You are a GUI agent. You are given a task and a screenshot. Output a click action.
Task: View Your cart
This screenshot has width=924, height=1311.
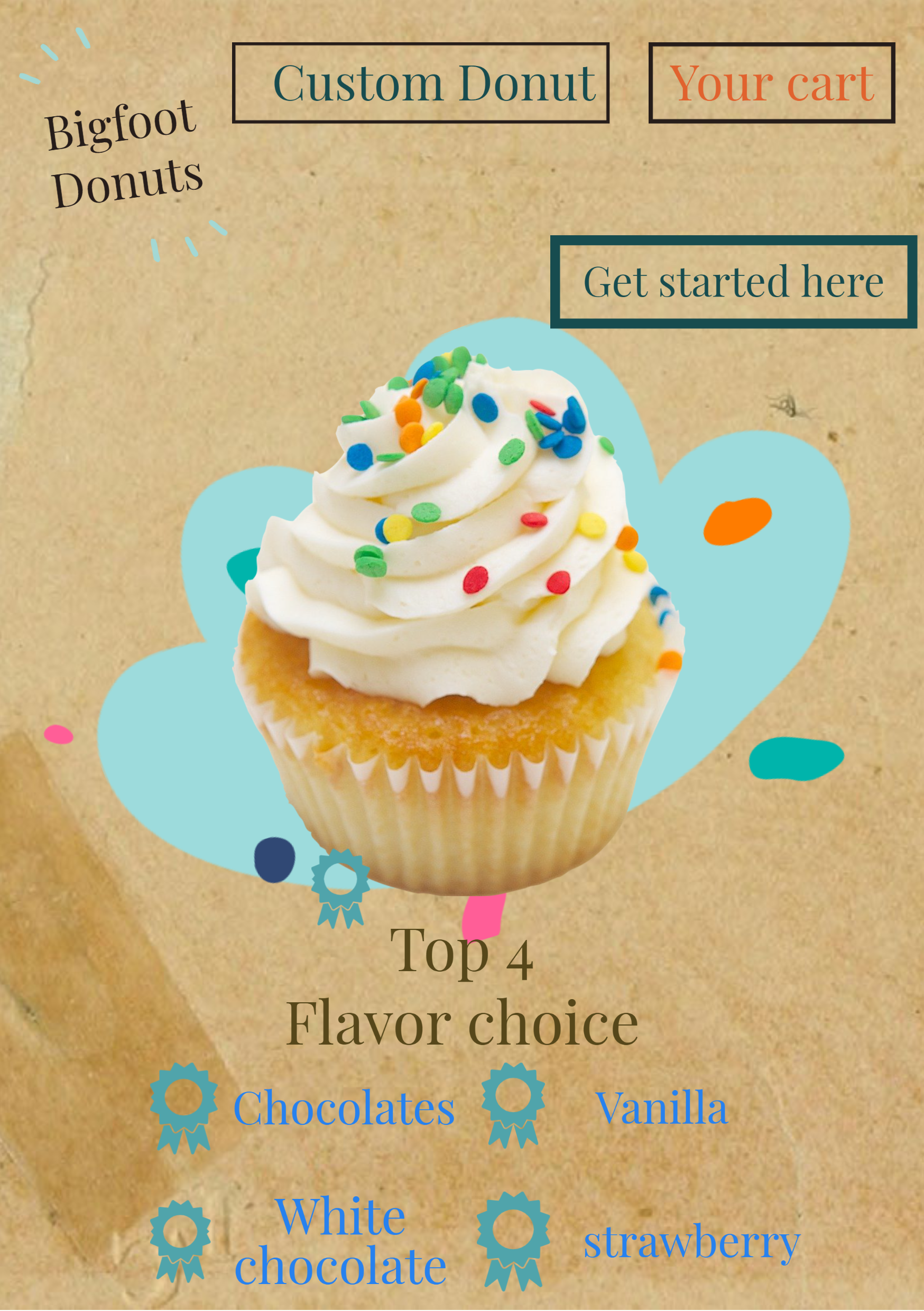click(771, 84)
